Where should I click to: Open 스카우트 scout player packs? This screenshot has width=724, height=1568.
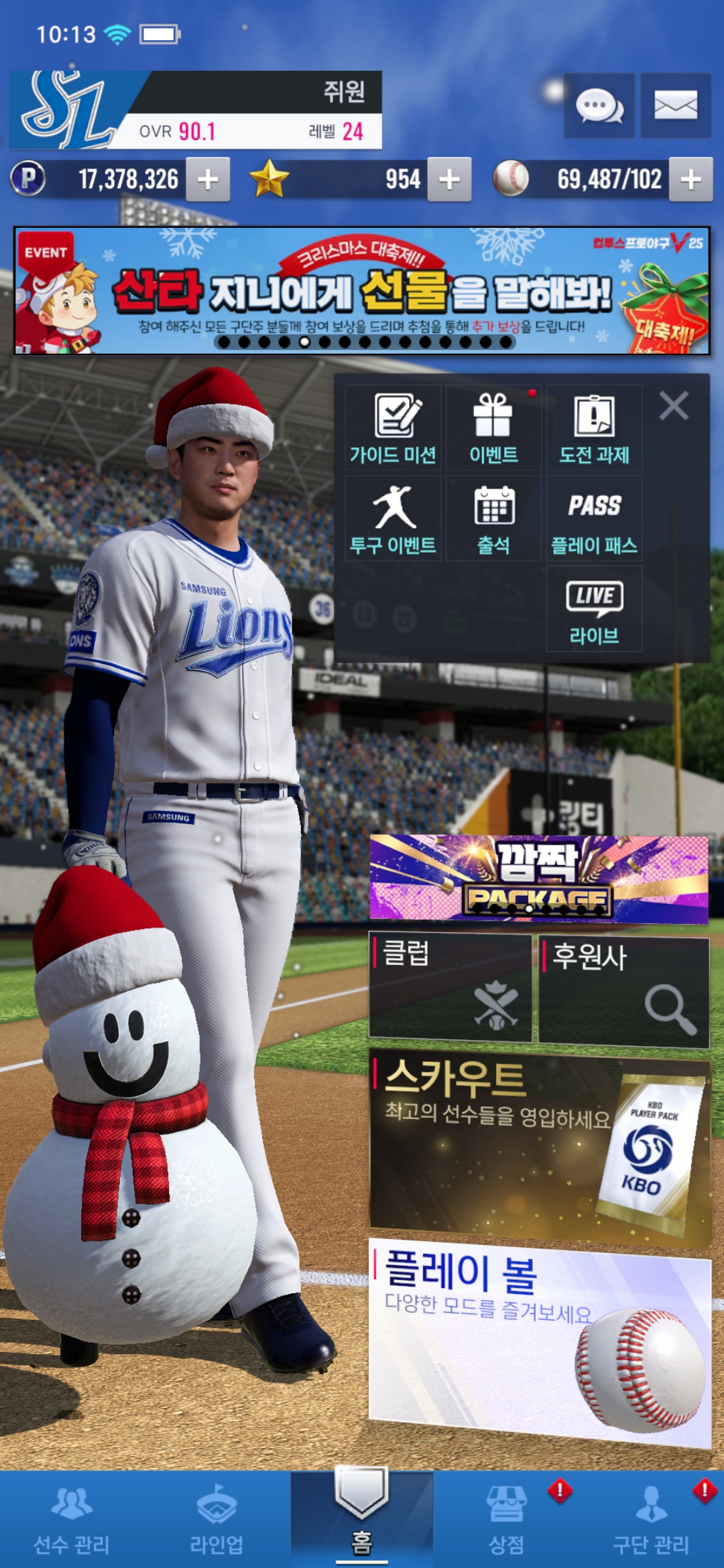(x=539, y=1146)
